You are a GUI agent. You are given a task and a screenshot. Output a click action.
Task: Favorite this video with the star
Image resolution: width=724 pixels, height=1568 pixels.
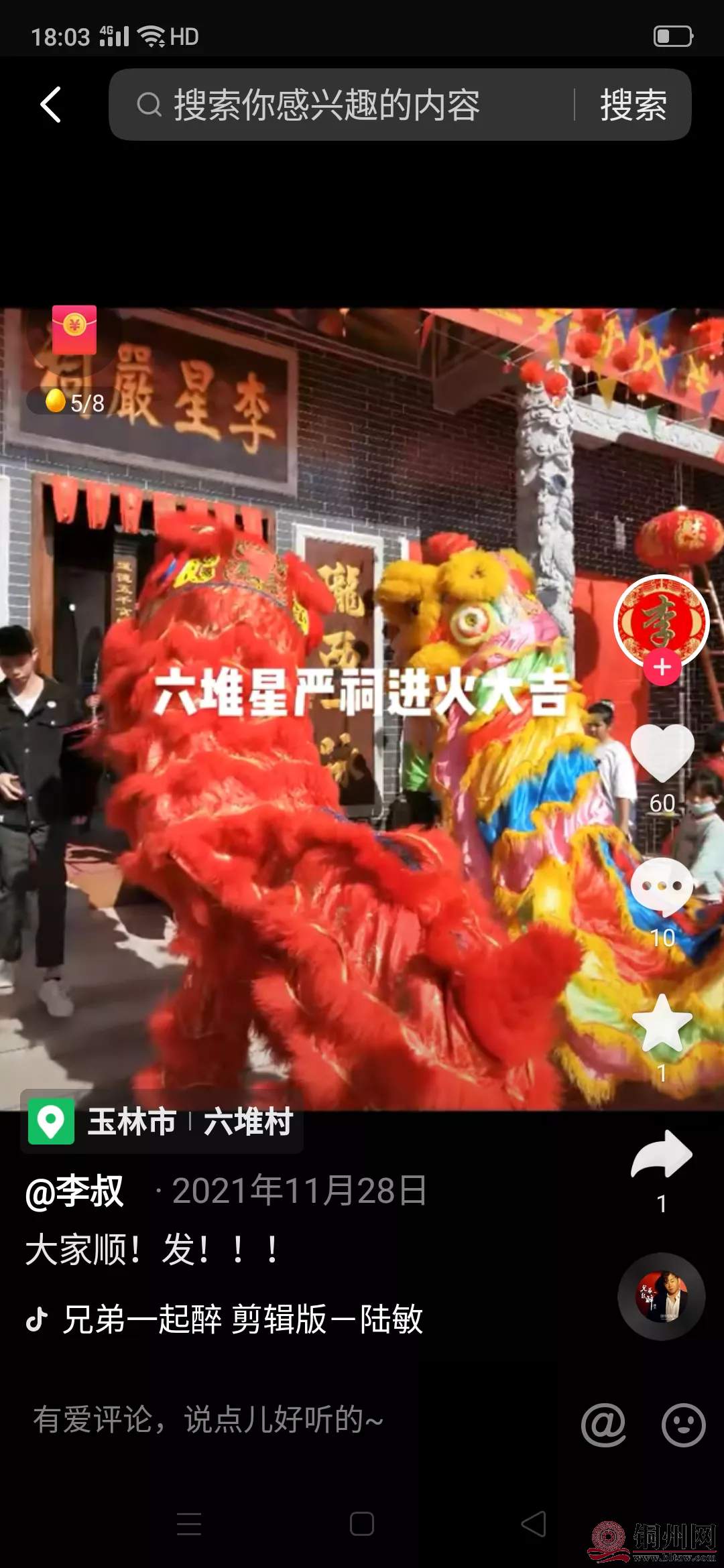(662, 1023)
